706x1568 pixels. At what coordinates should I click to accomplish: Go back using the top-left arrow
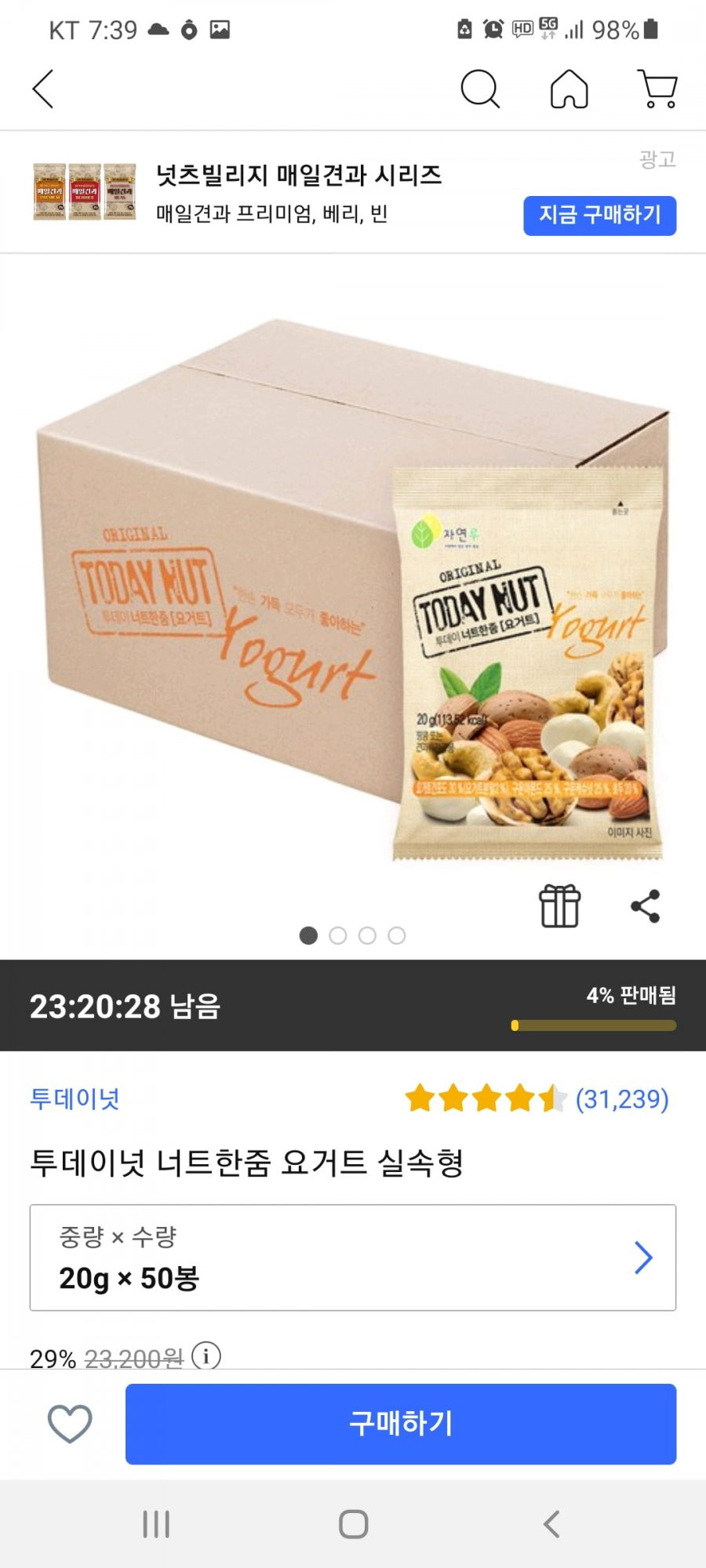43,89
